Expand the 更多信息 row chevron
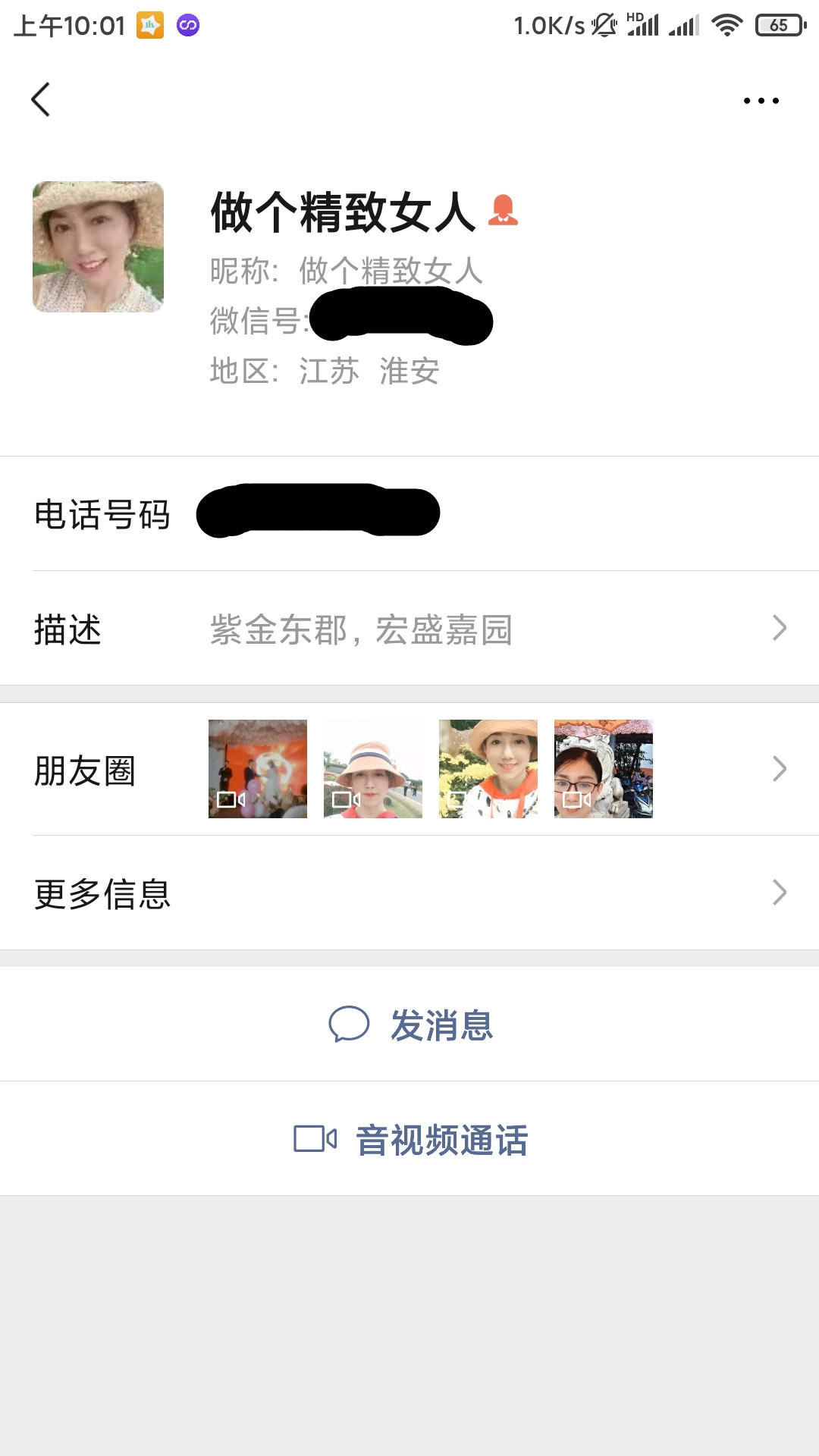This screenshot has width=819, height=1456. (x=777, y=895)
